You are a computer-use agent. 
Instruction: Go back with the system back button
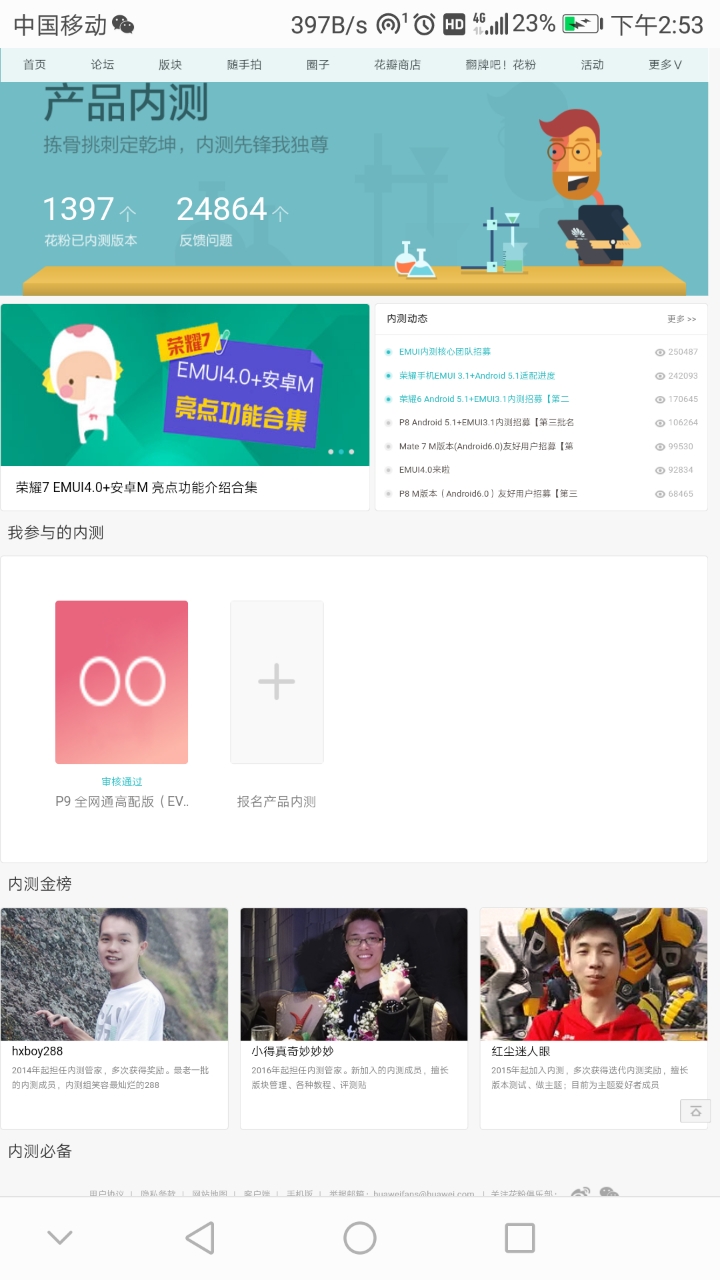pyautogui.click(x=200, y=1238)
